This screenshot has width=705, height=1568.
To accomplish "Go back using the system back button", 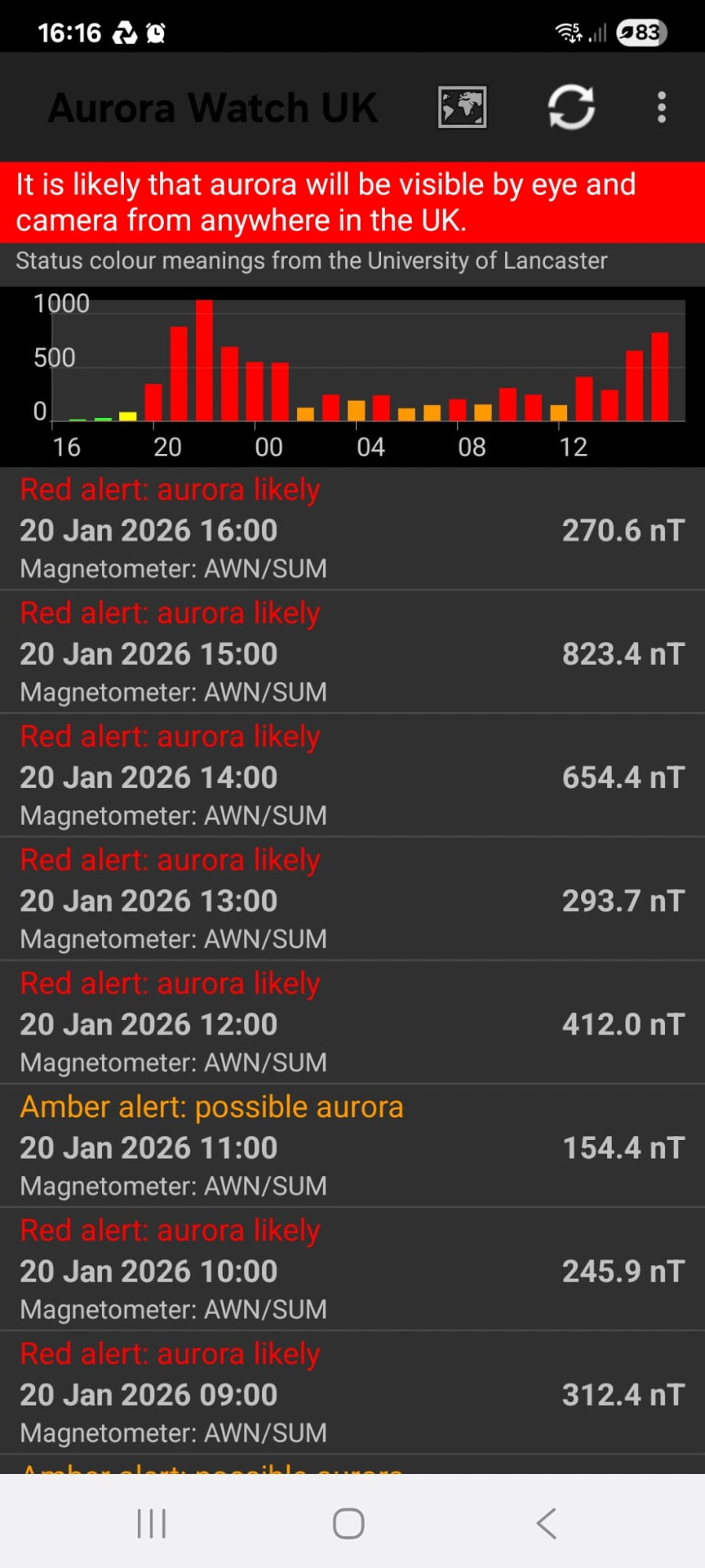I will [547, 1523].
